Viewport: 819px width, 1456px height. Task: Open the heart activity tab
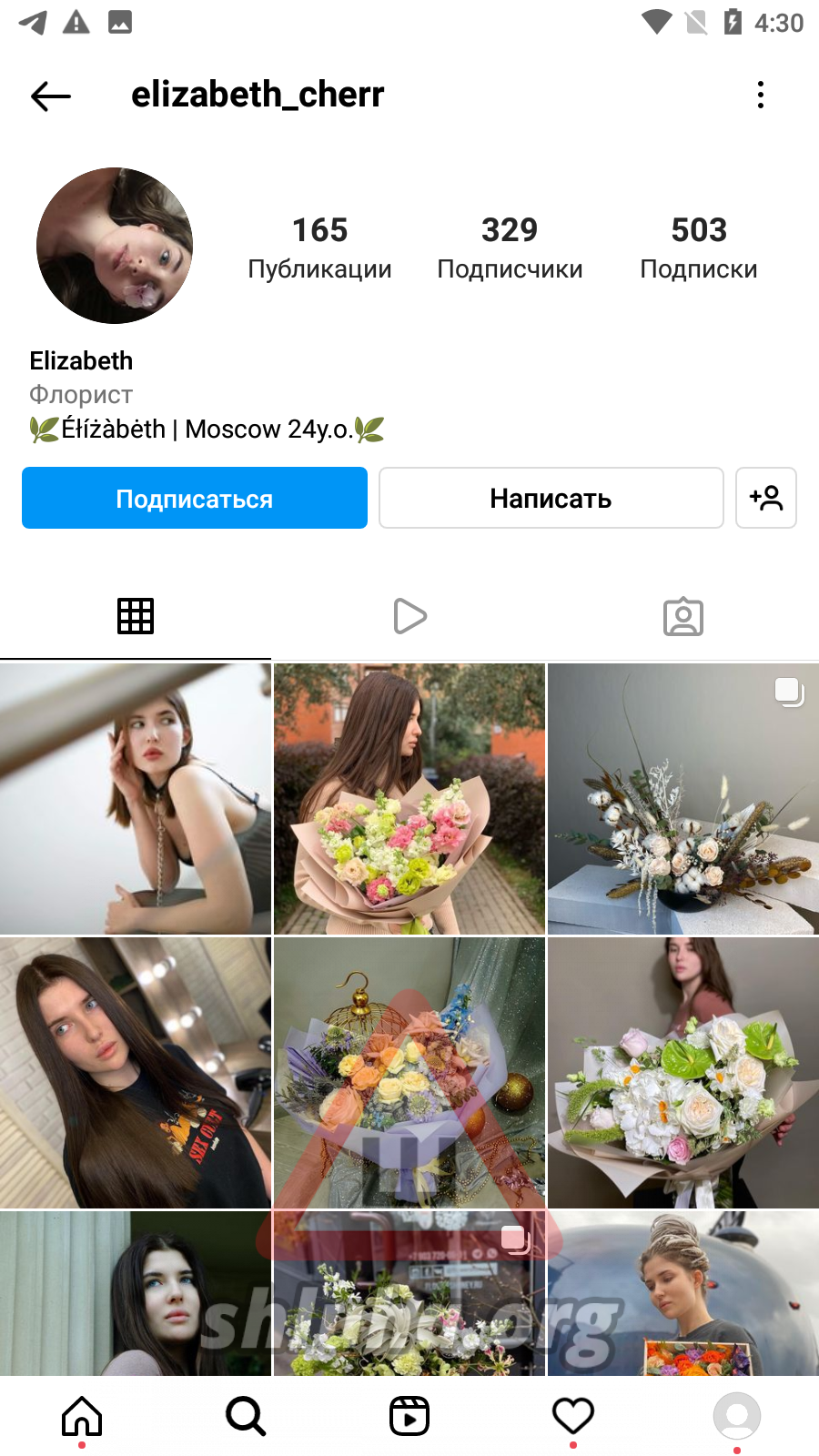pyautogui.click(x=573, y=1416)
